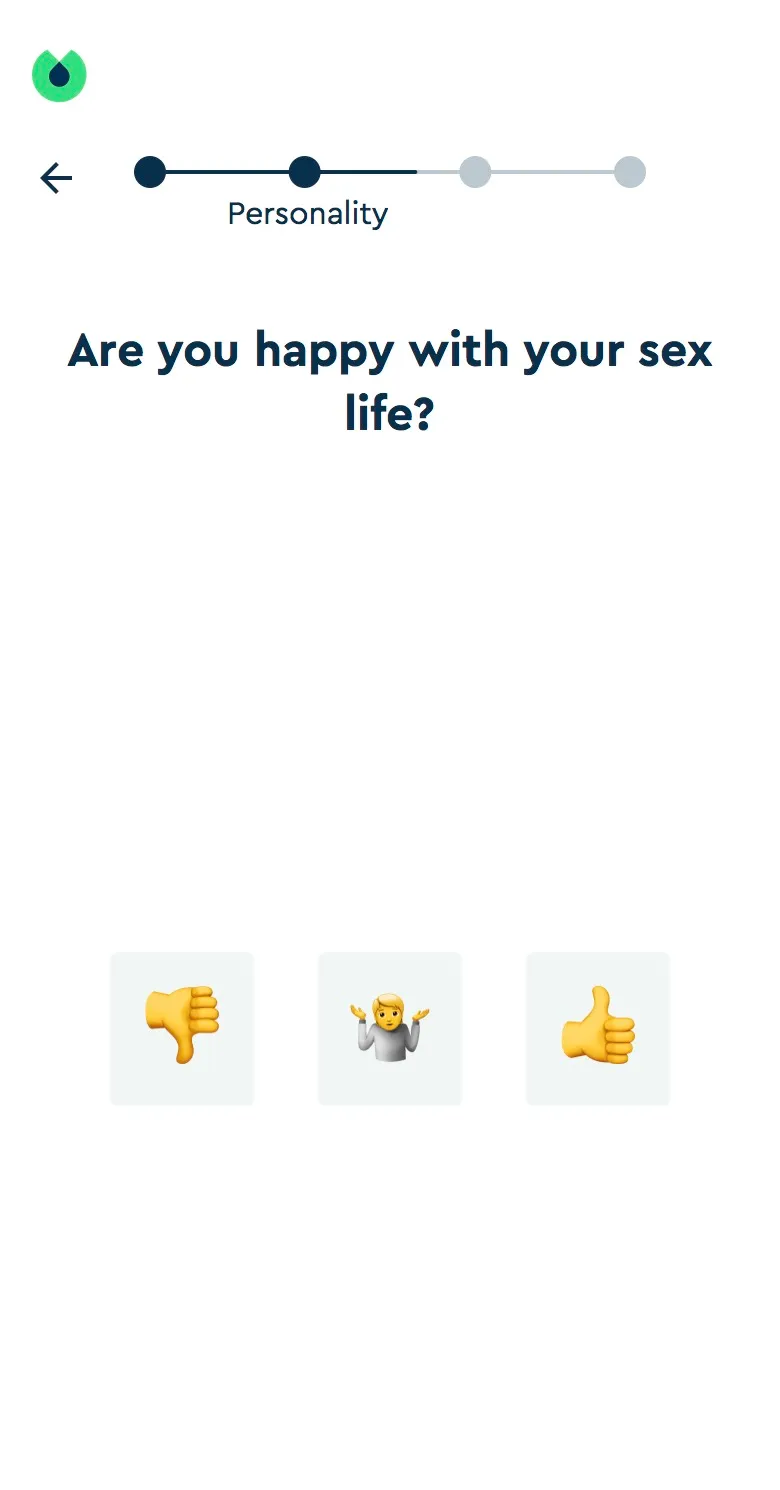The image size is (780, 1490).
Task: Answer with the thumbs down button
Action: pyautogui.click(x=182, y=1028)
